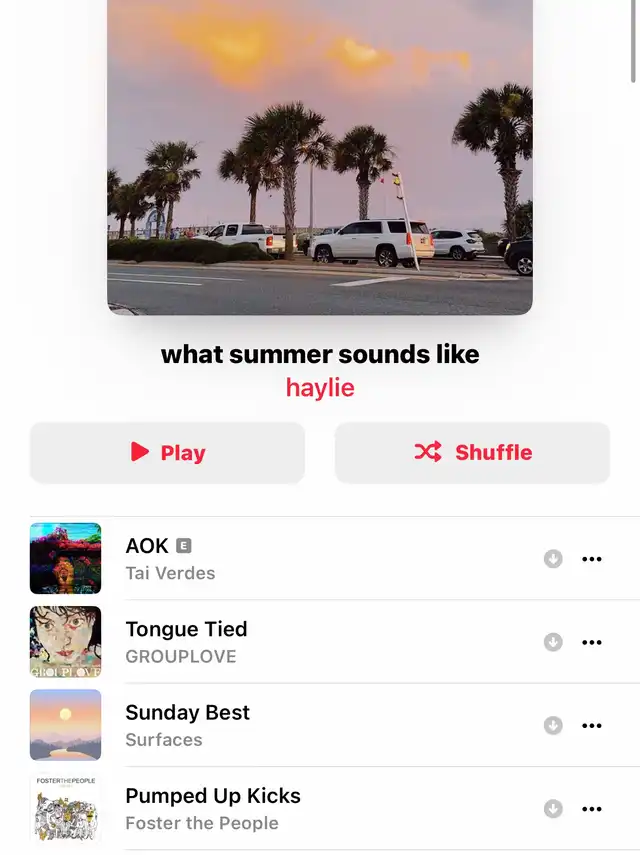The height and width of the screenshot is (855, 640).
Task: Download the song AOK
Action: tap(553, 559)
